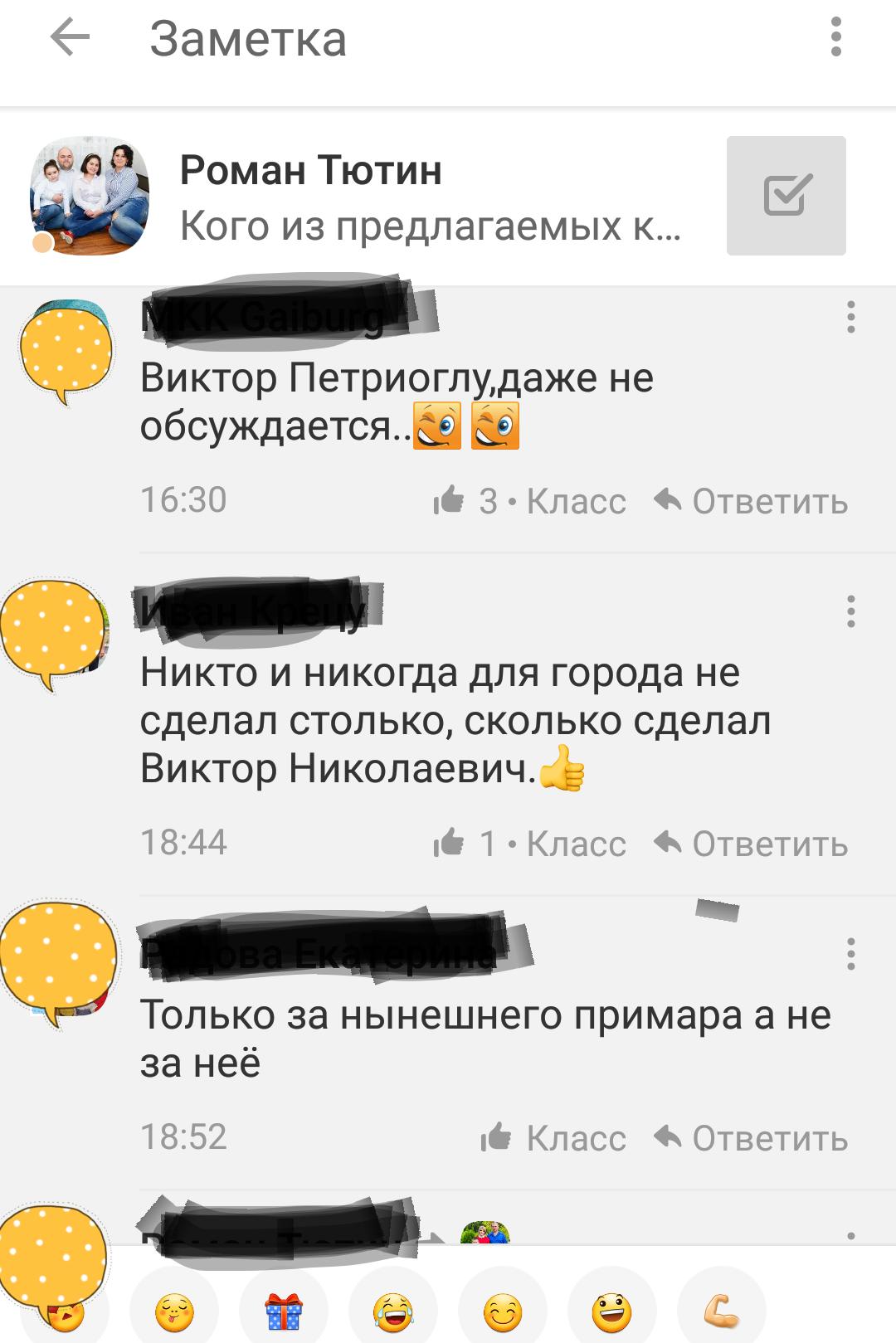Open Роман Тютин's note header

tap(430, 197)
